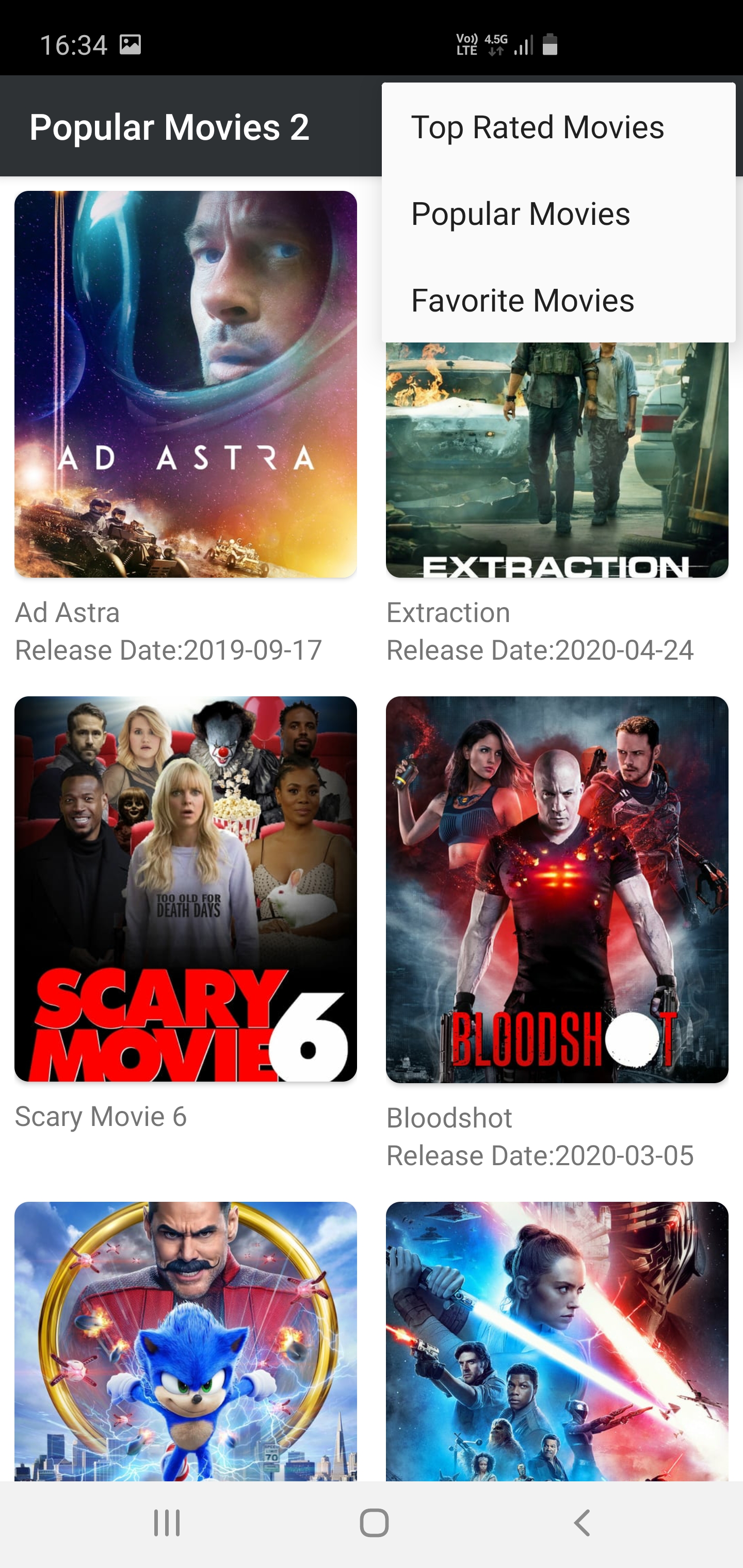Tap the battery status icon
The height and width of the screenshot is (1568, 743).
(550, 43)
